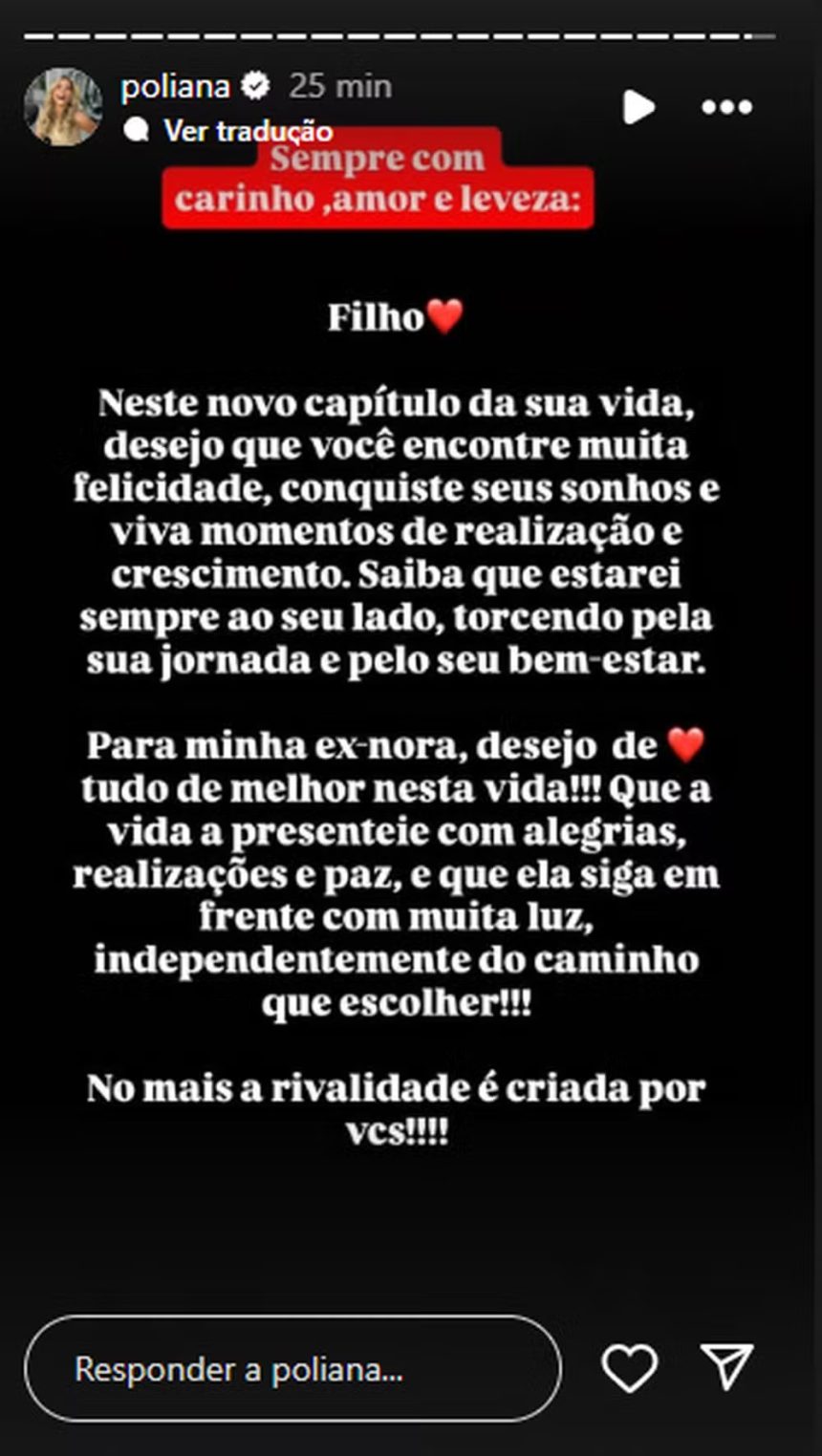
Task: Focus the Responder a poliana field
Action: (x=292, y=1369)
